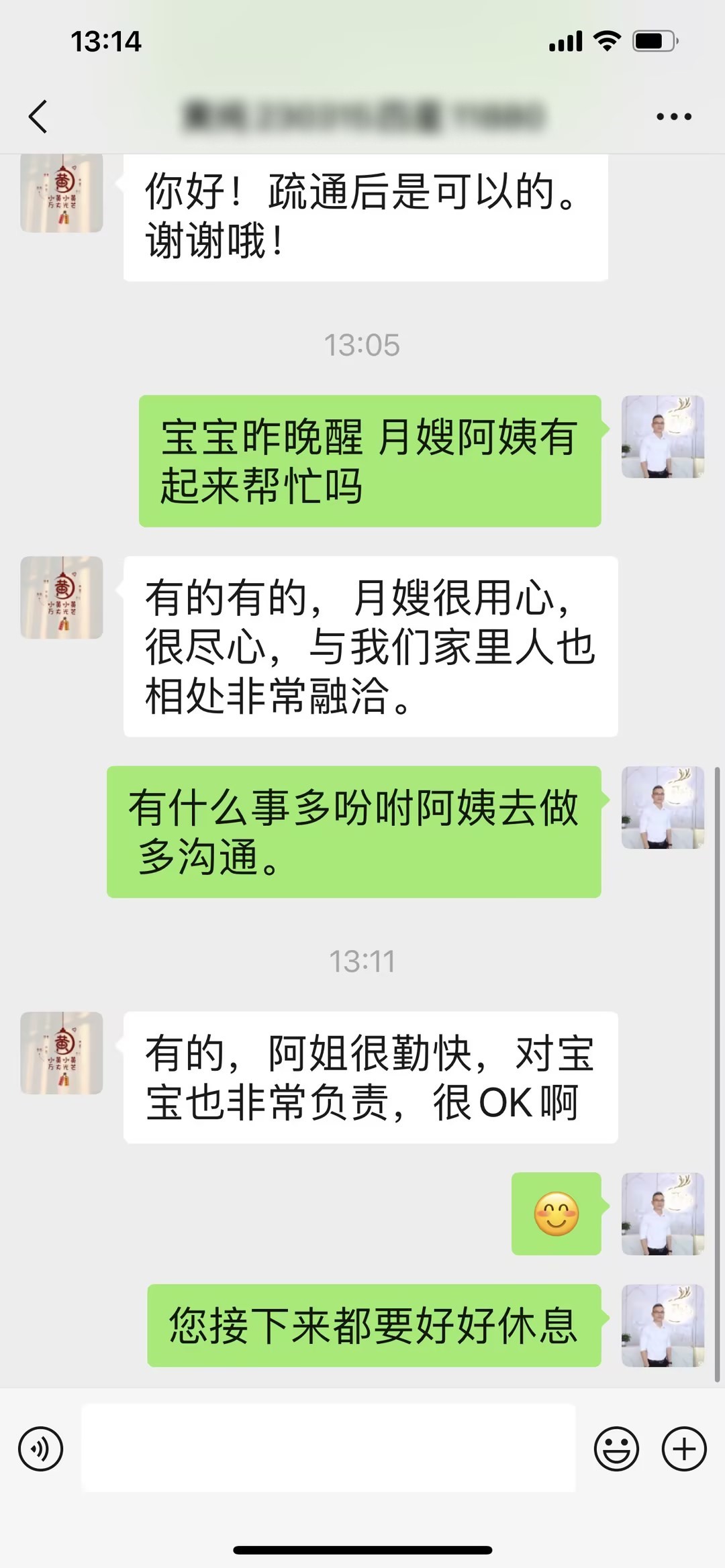Open contact avatar beside '你好！疏通后是可以的'
This screenshot has height=1568, width=725.
tap(62, 194)
